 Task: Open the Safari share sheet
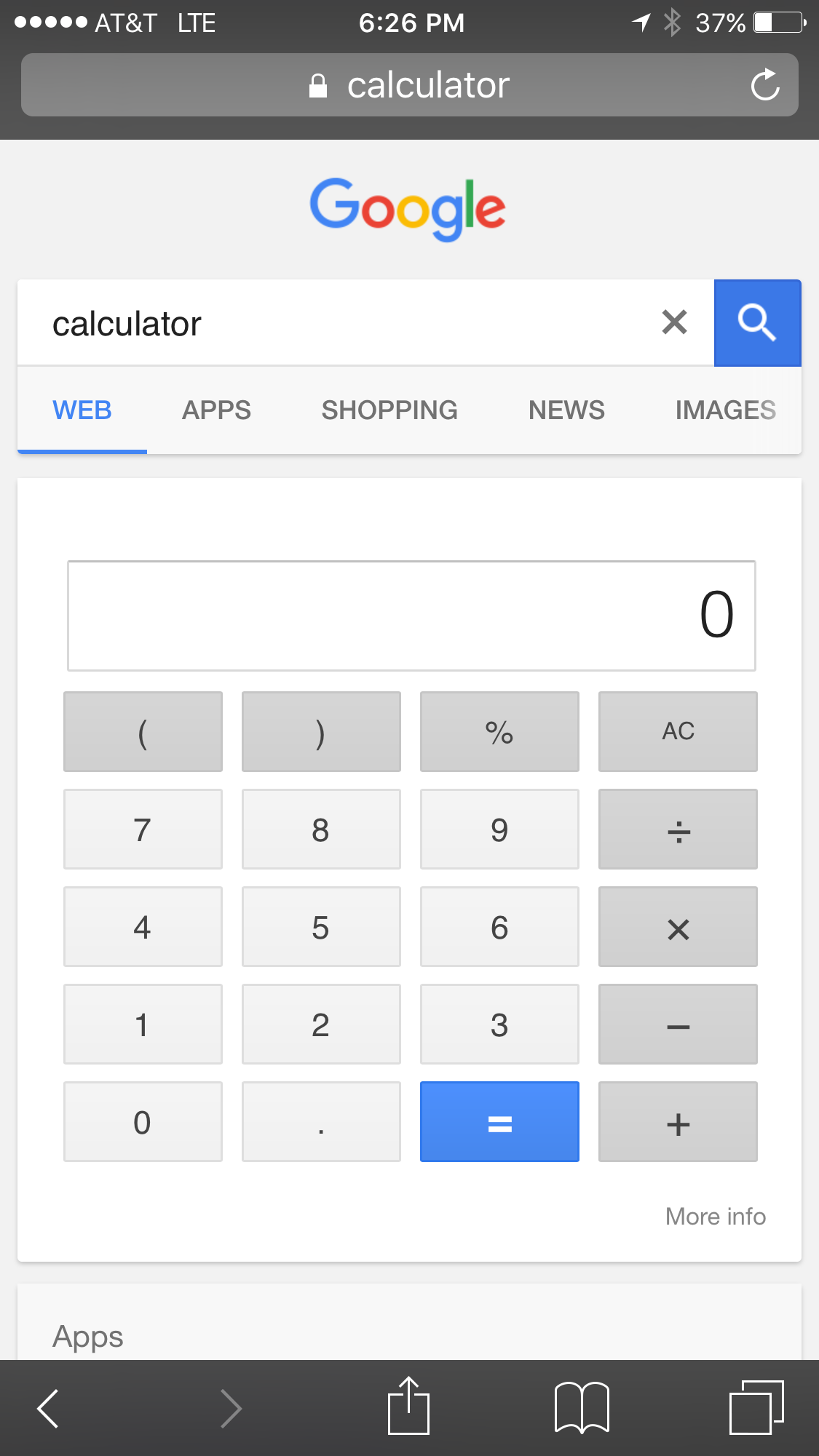coord(408,1407)
